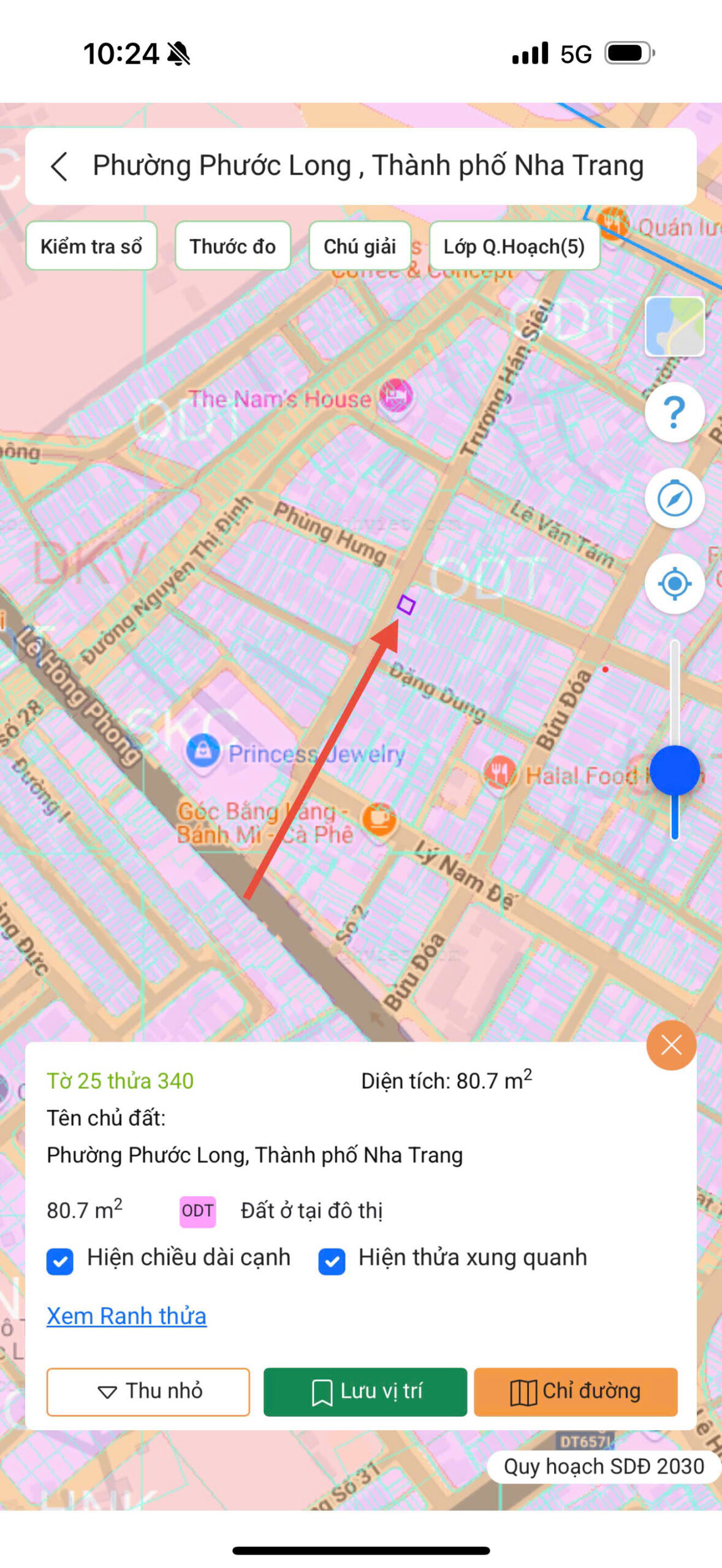
Task: Tap the Quy hoạch SDĐ 2030 label
Action: coord(604,1466)
